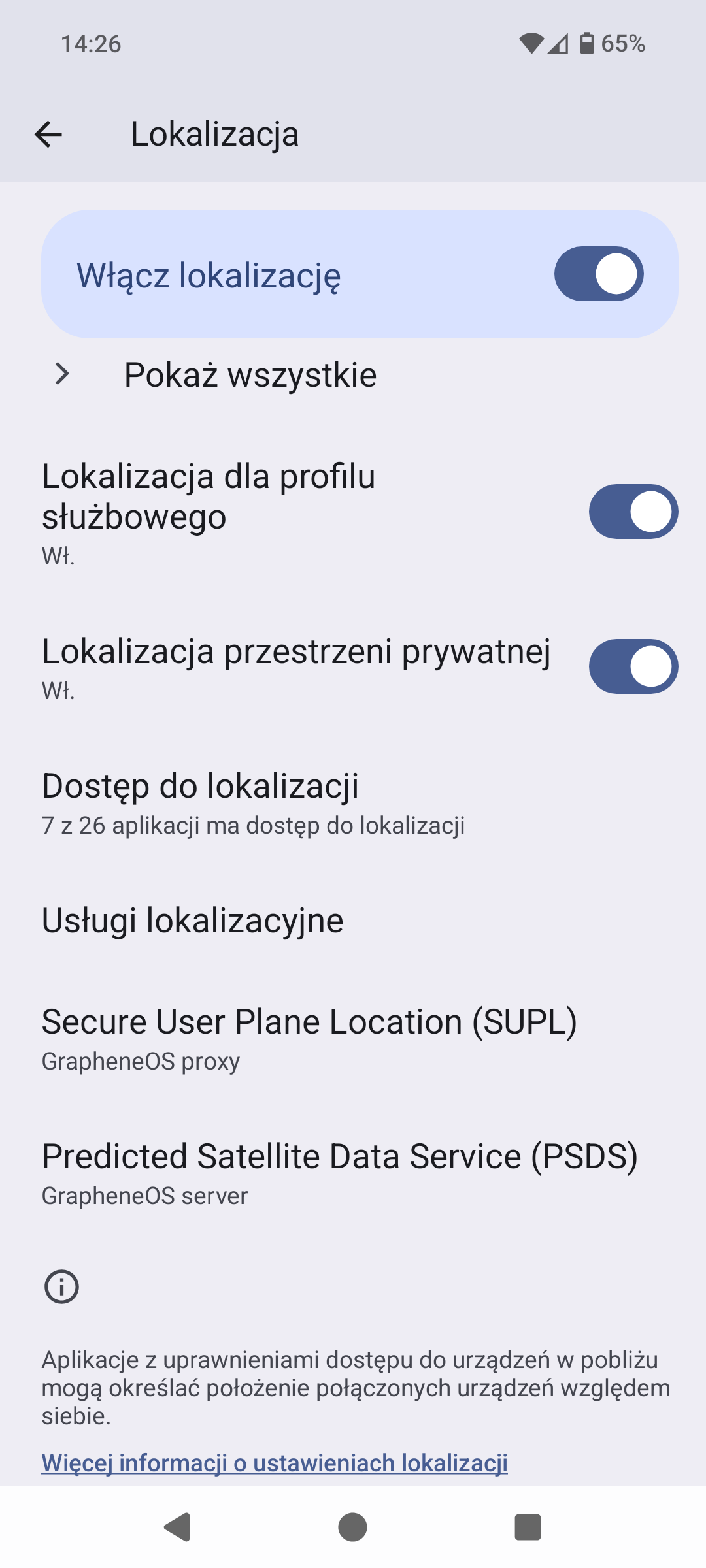Expand Pokaż wszystkie
706x1568 pixels.
tap(250, 375)
